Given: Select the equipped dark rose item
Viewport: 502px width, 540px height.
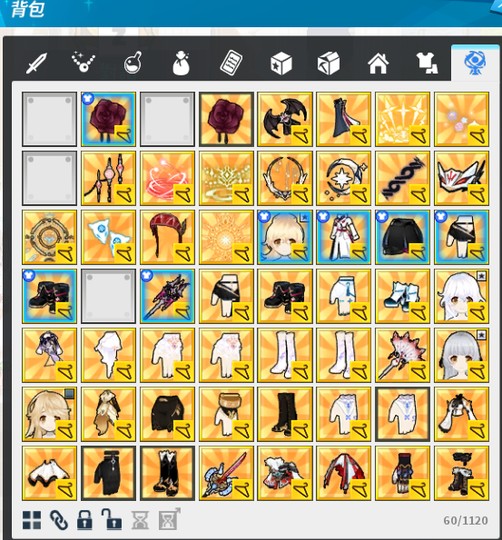Looking at the screenshot, I should (108, 119).
